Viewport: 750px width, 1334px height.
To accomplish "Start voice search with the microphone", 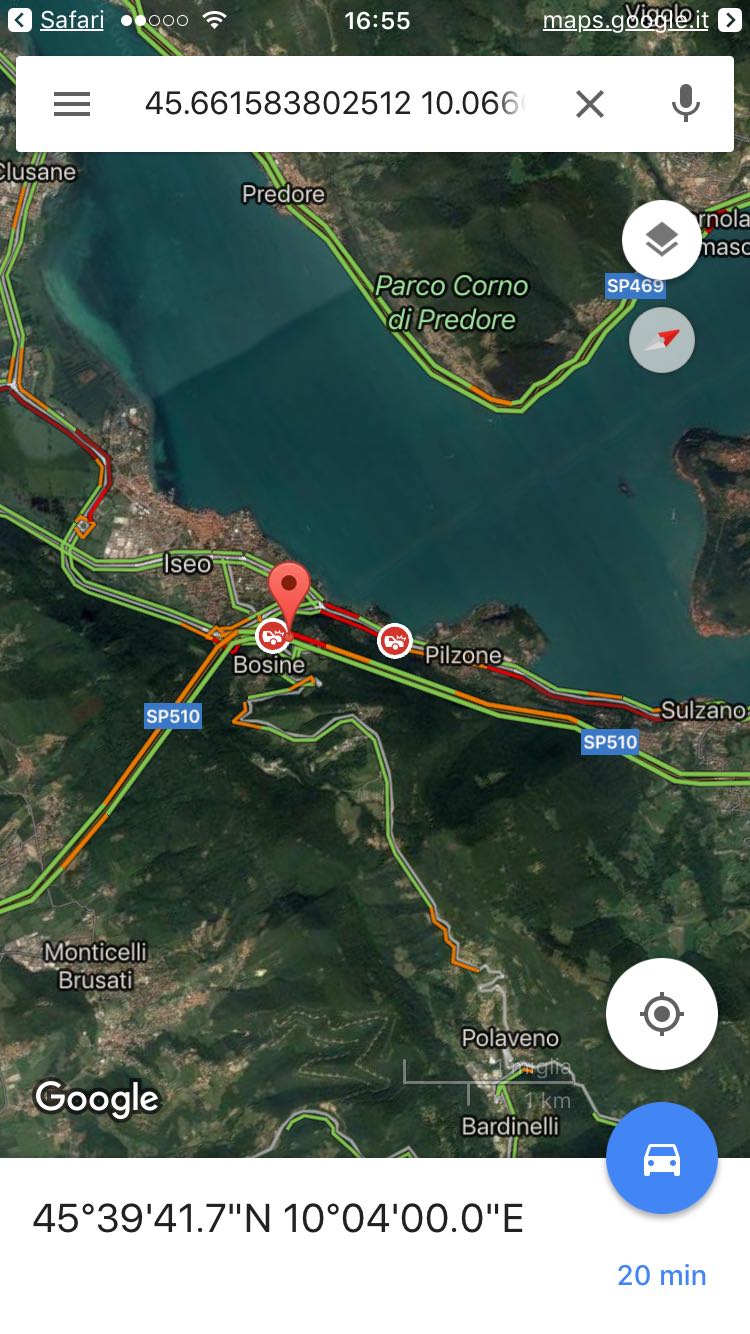I will coord(685,104).
